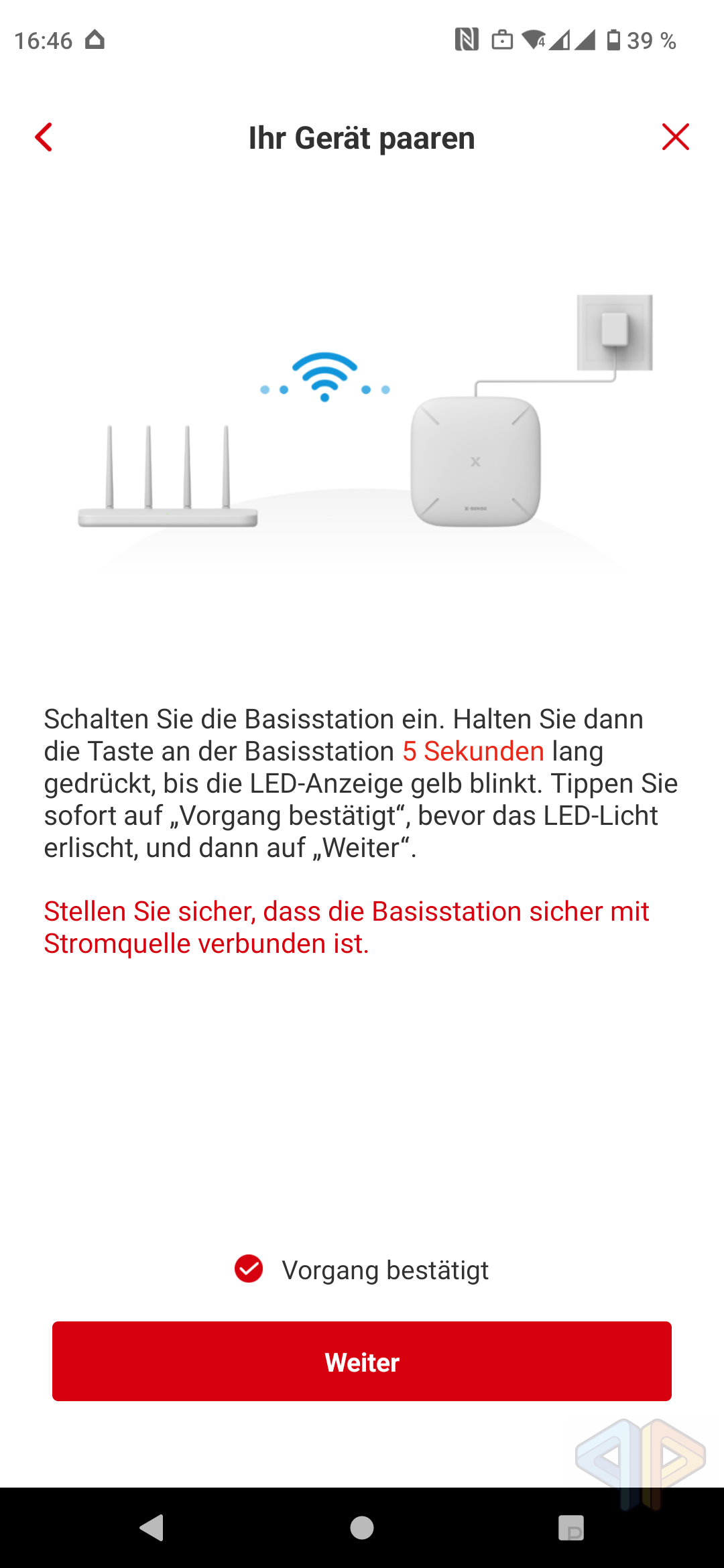This screenshot has height=1568, width=724.
Task: Close the device pairing screen
Action: 675,137
